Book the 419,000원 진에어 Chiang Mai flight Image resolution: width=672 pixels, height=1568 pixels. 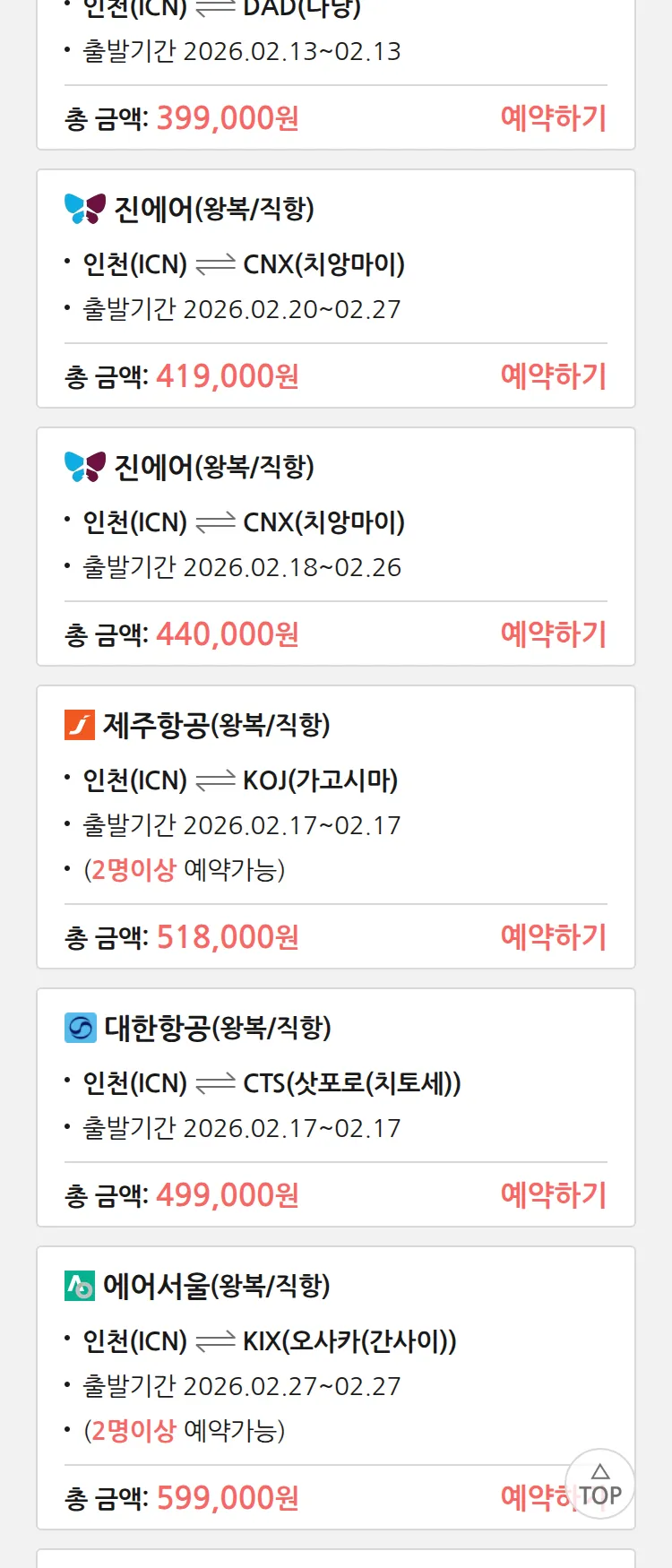[553, 376]
